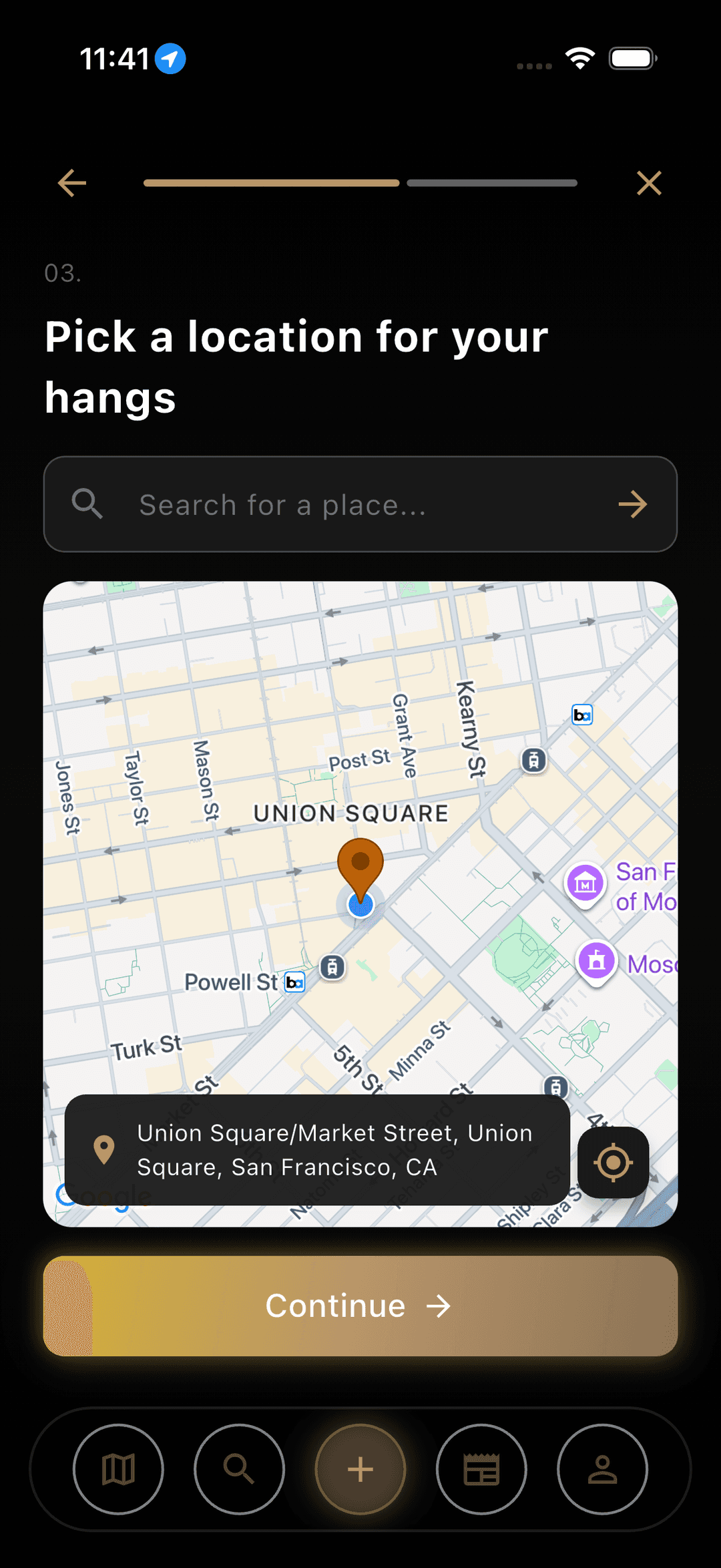
Task: Tap the Moscone purple map marker
Action: pyautogui.click(x=595, y=962)
